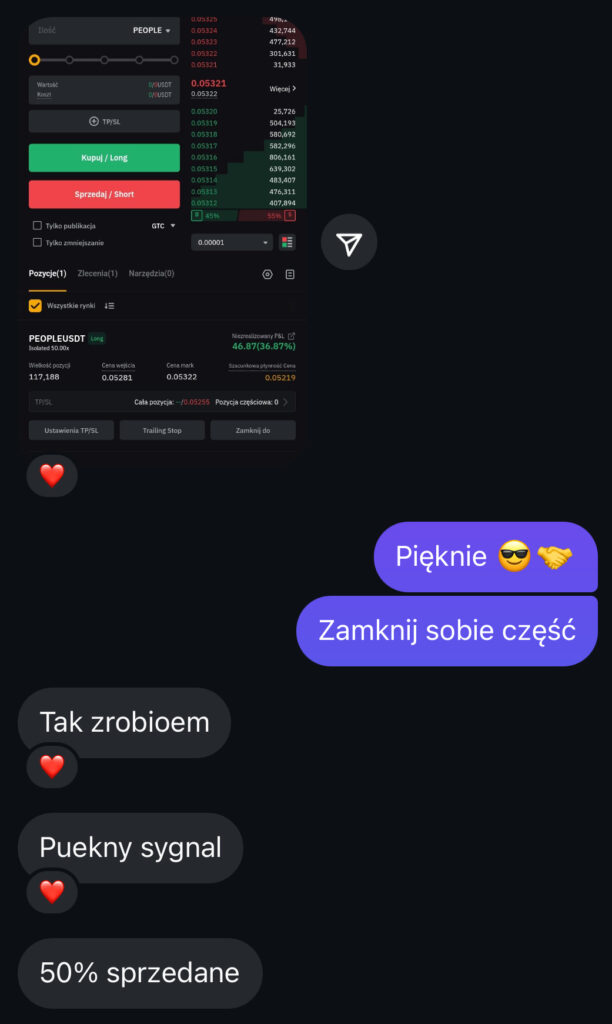612x1024 pixels.
Task: Forward the screenshot with the paper-plane icon
Action: pos(349,243)
